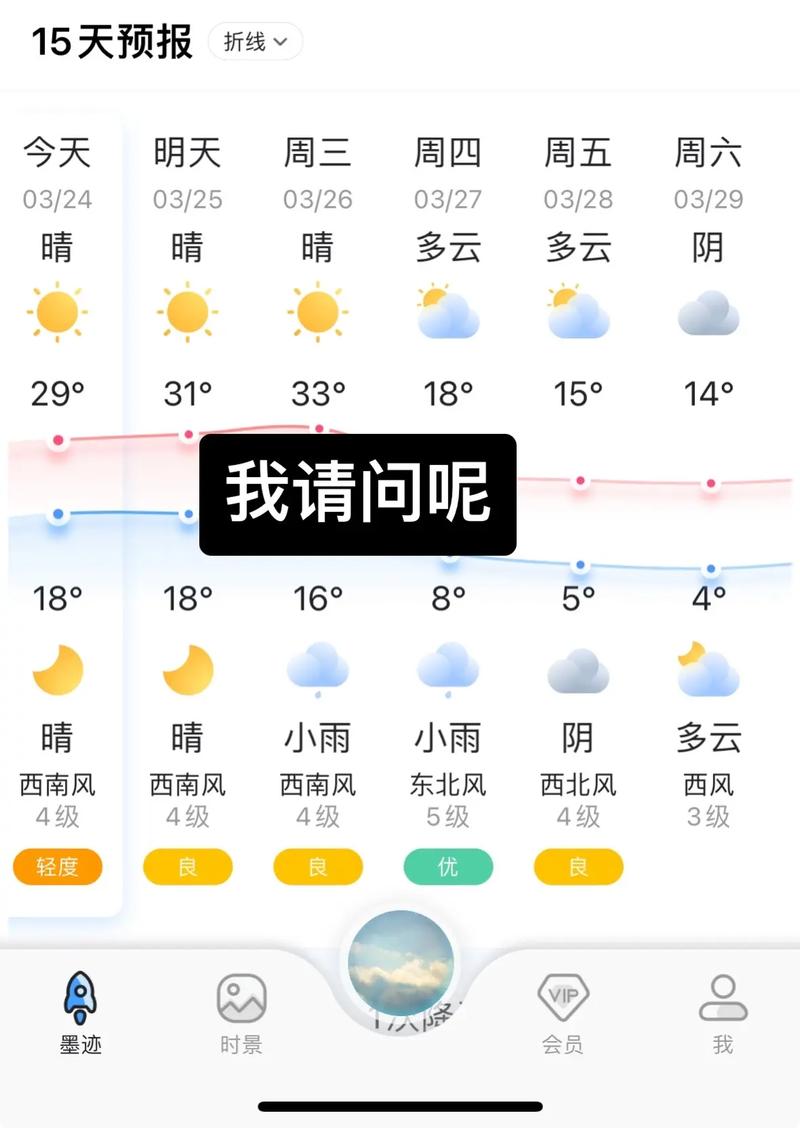This screenshot has width=800, height=1128.
Task: Tap Thursday's green 优 air quality badge
Action: pos(448,867)
